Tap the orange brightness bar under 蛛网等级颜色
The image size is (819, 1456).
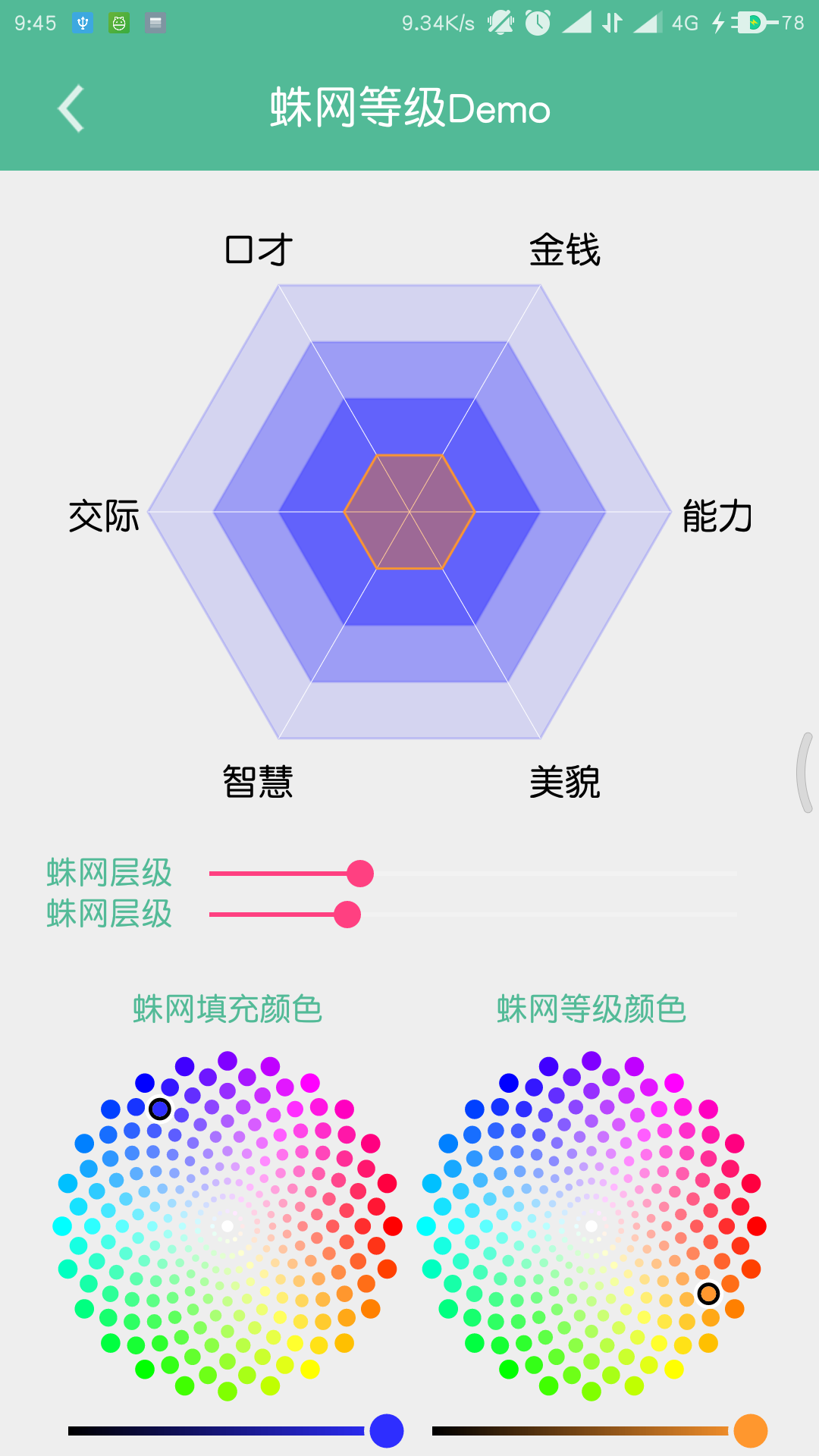[x=591, y=1431]
